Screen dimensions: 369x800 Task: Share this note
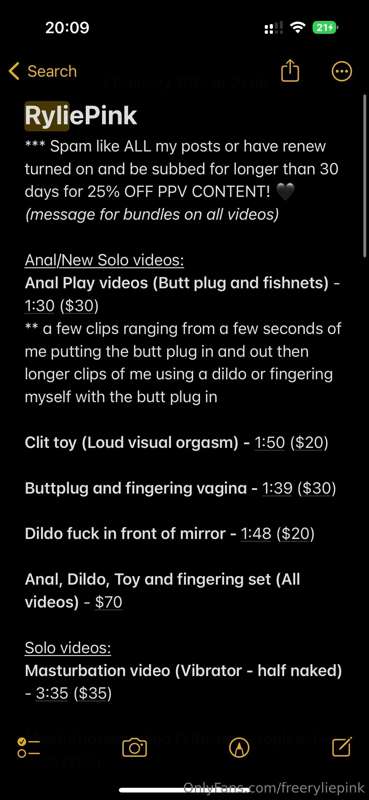(289, 71)
